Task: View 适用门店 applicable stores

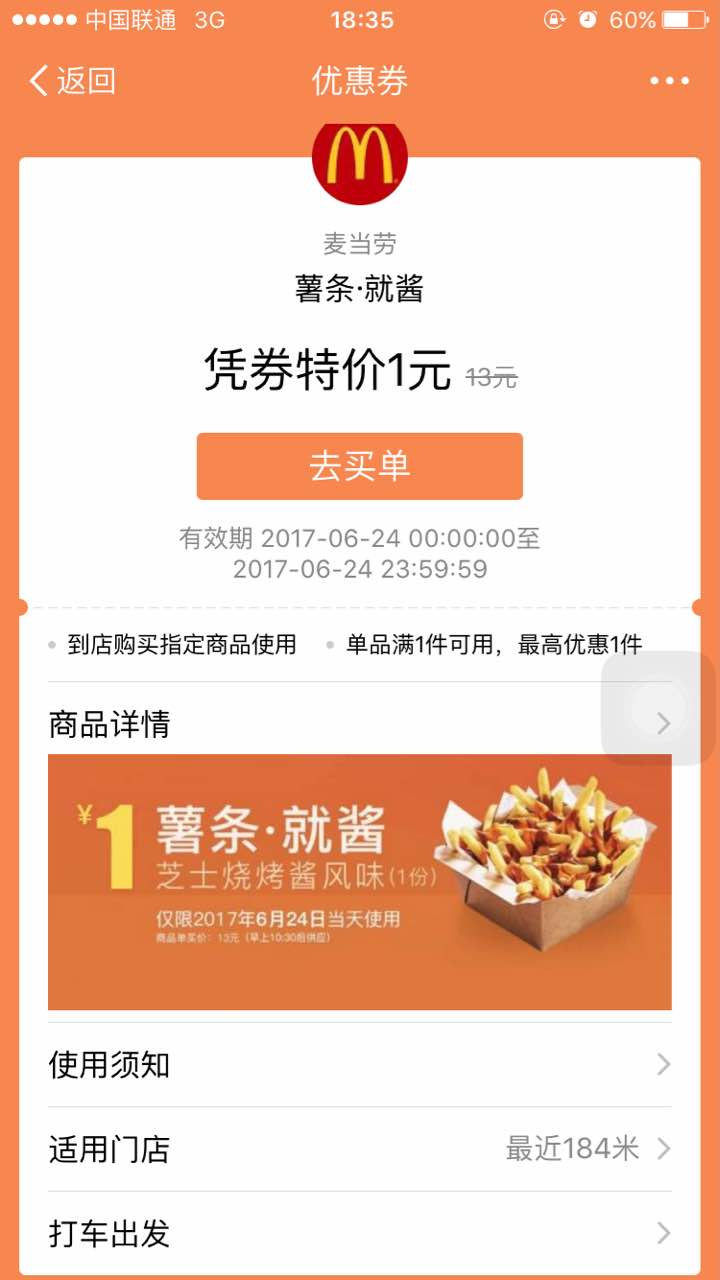Action: pos(359,1149)
